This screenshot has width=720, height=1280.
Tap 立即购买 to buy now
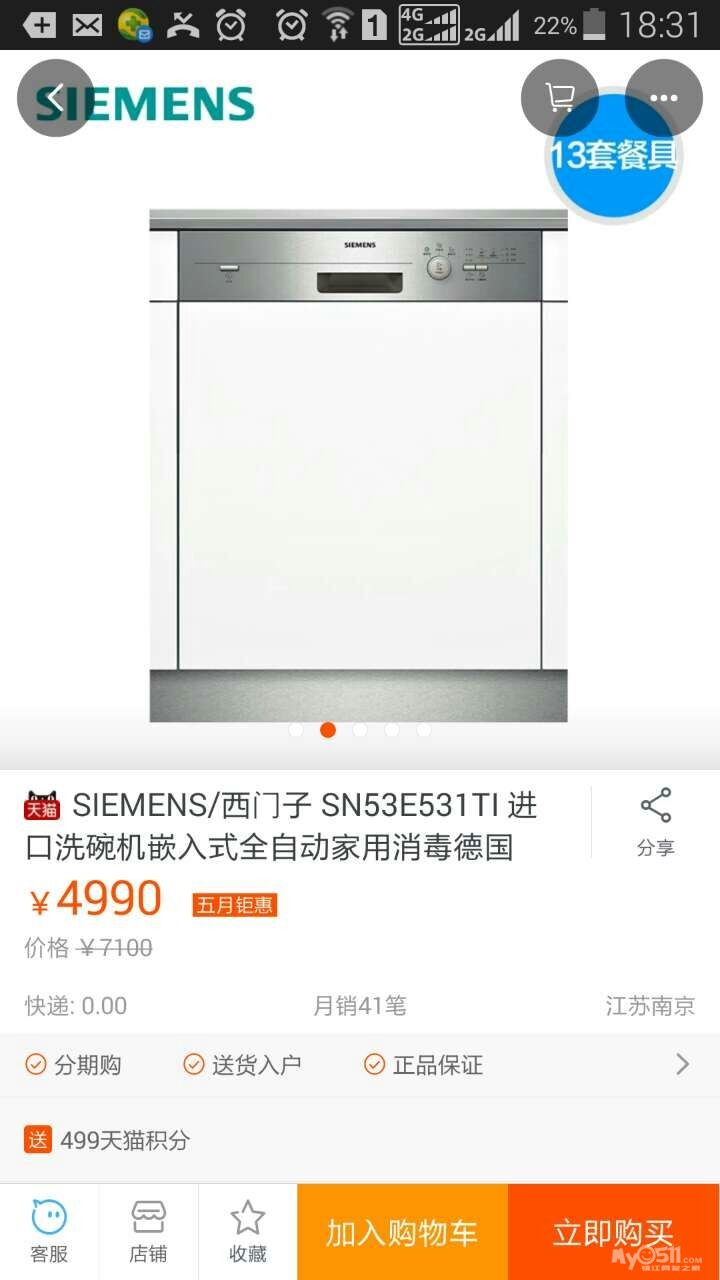coord(613,1232)
